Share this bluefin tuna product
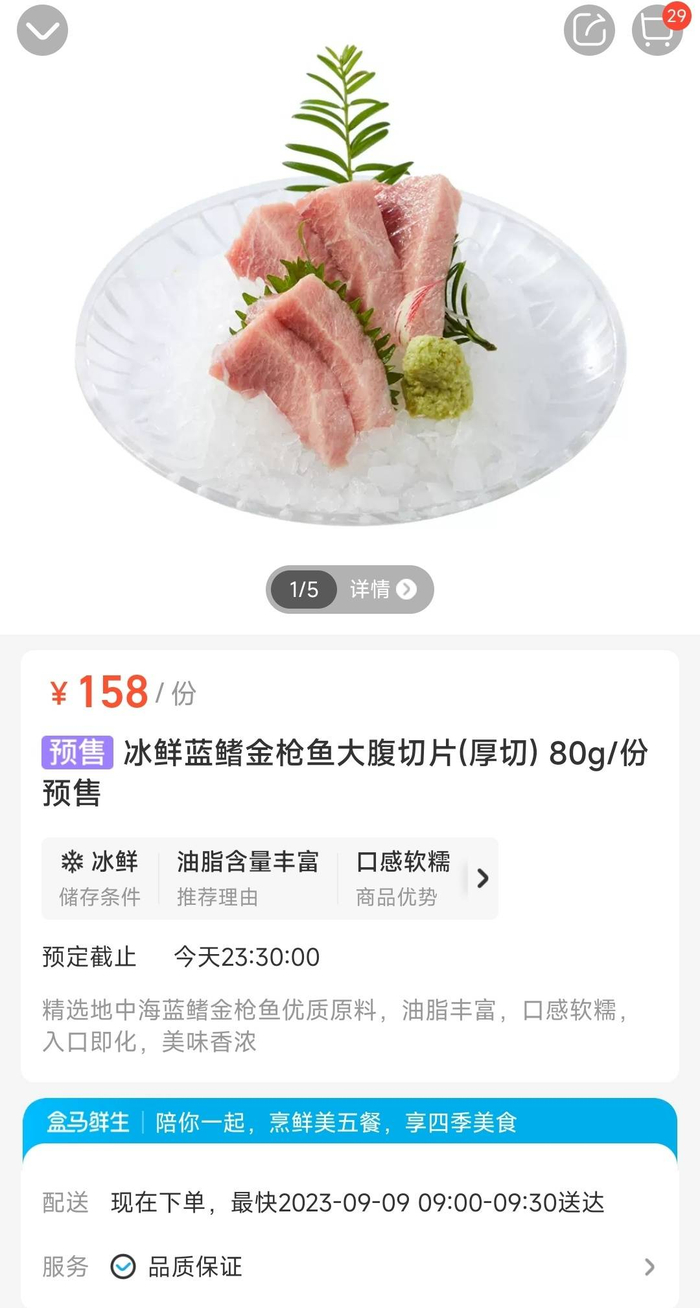 click(589, 31)
